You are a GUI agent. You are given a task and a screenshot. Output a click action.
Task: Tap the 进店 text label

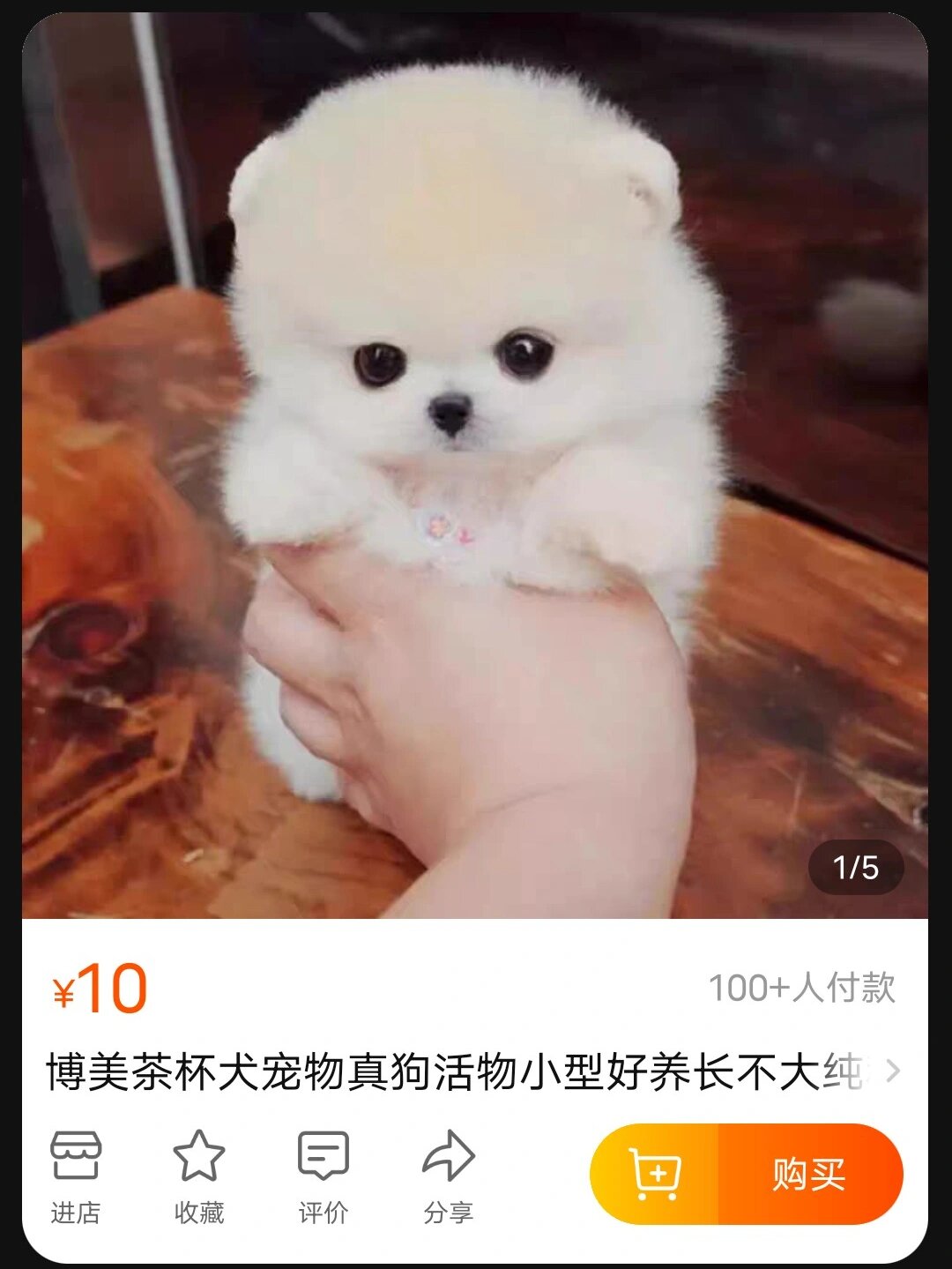76,1212
